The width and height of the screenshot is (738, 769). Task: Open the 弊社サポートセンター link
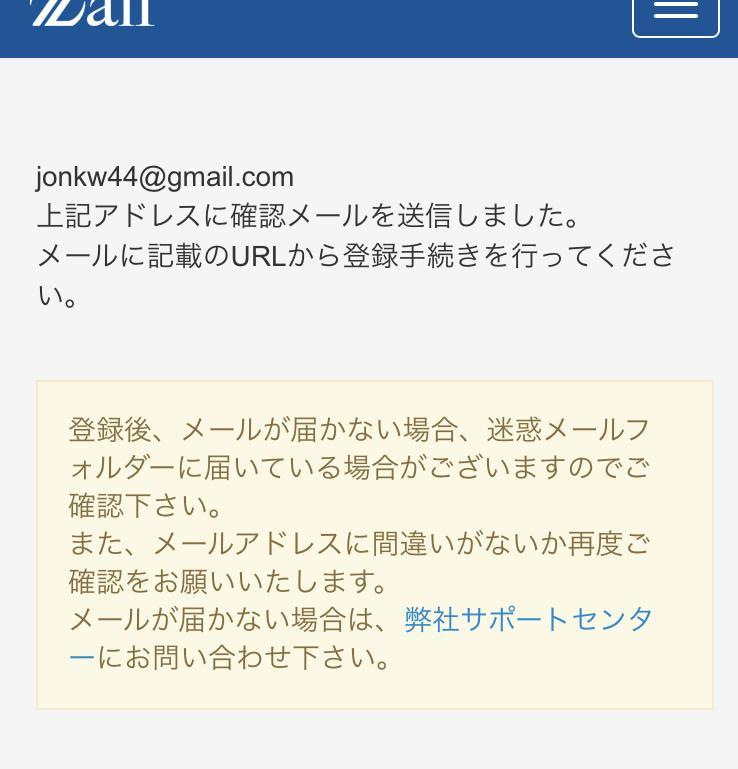tap(528, 619)
